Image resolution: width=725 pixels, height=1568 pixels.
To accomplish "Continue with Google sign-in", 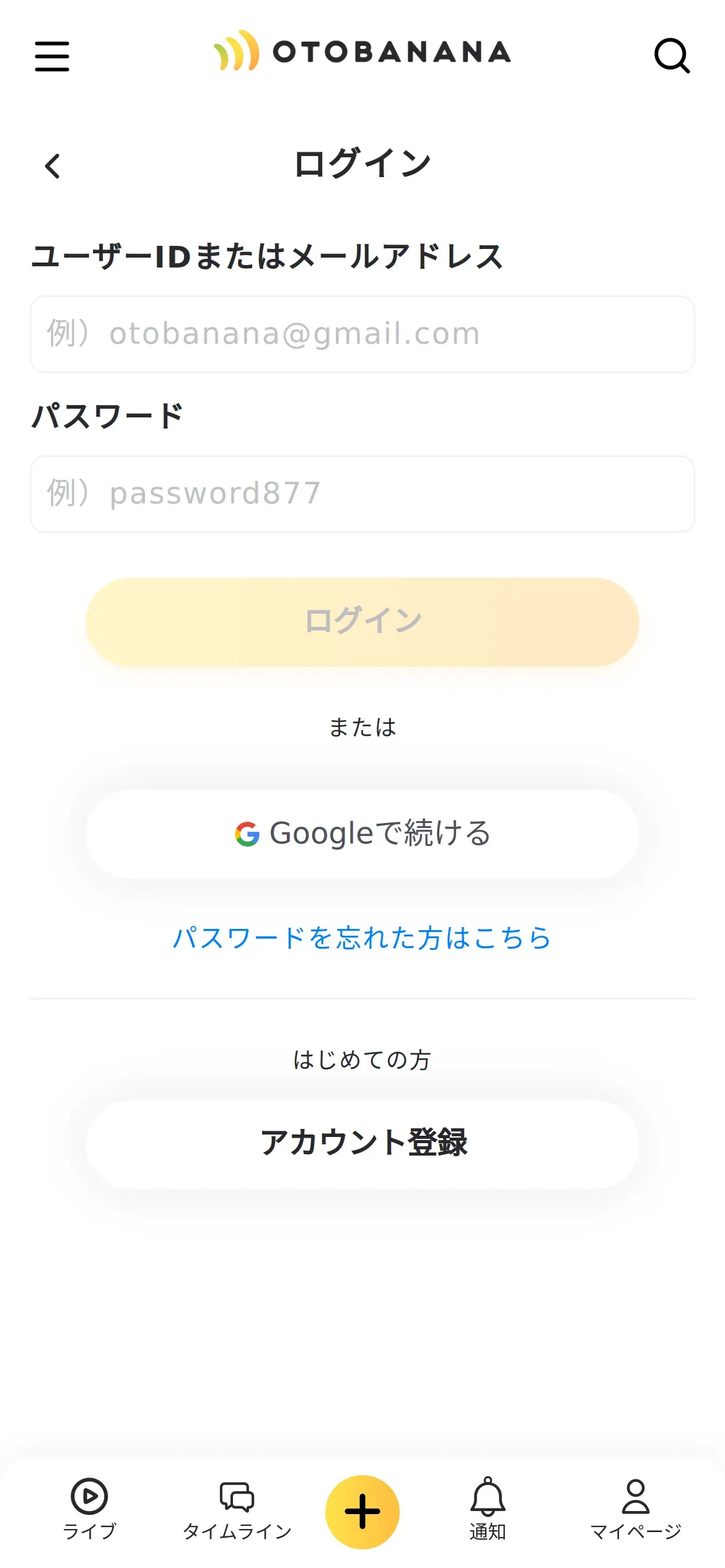I will [x=362, y=834].
